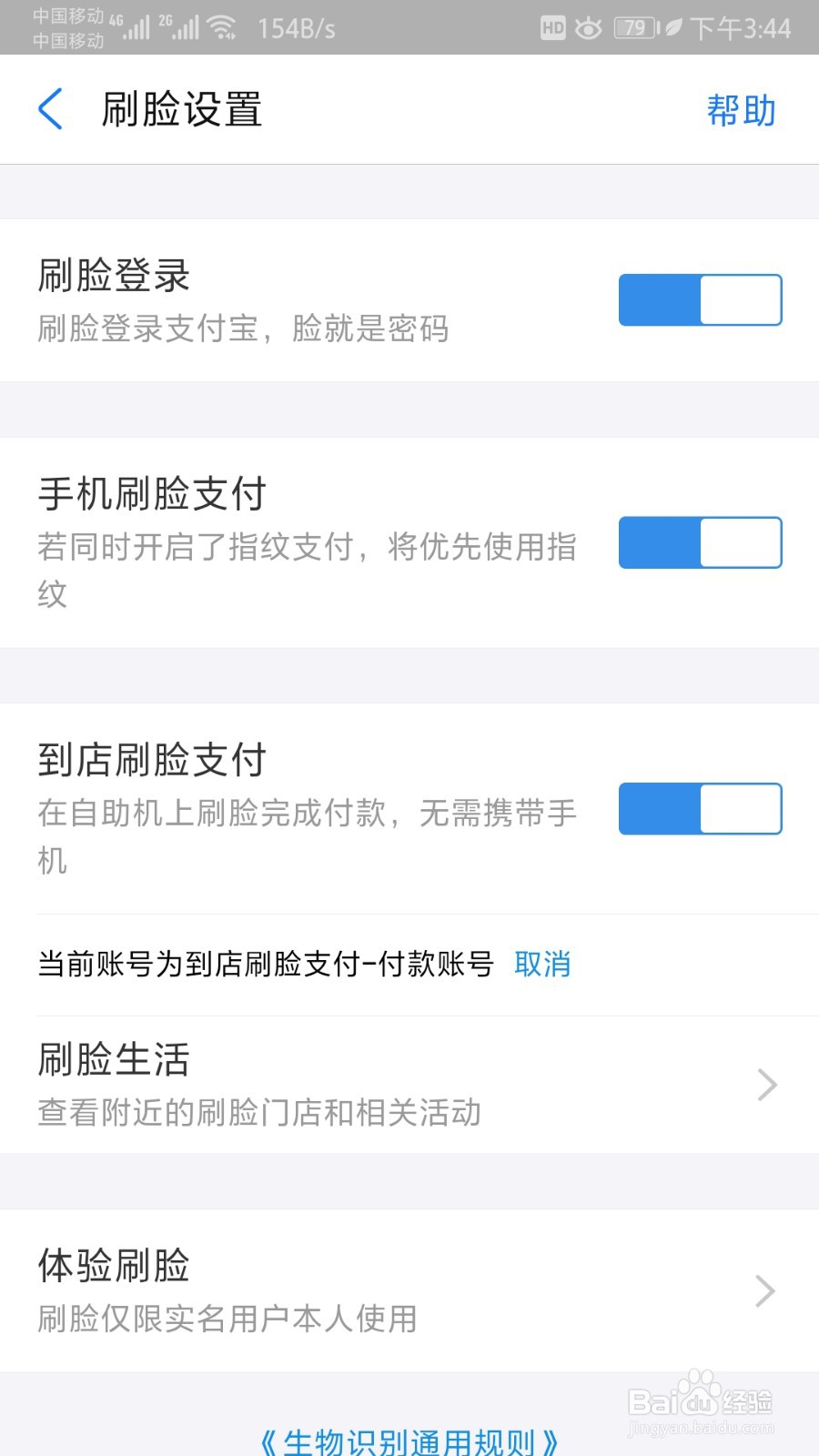Viewport: 819px width, 1456px height.
Task: Select the 刷脸设置 title bar
Action: coord(180,109)
